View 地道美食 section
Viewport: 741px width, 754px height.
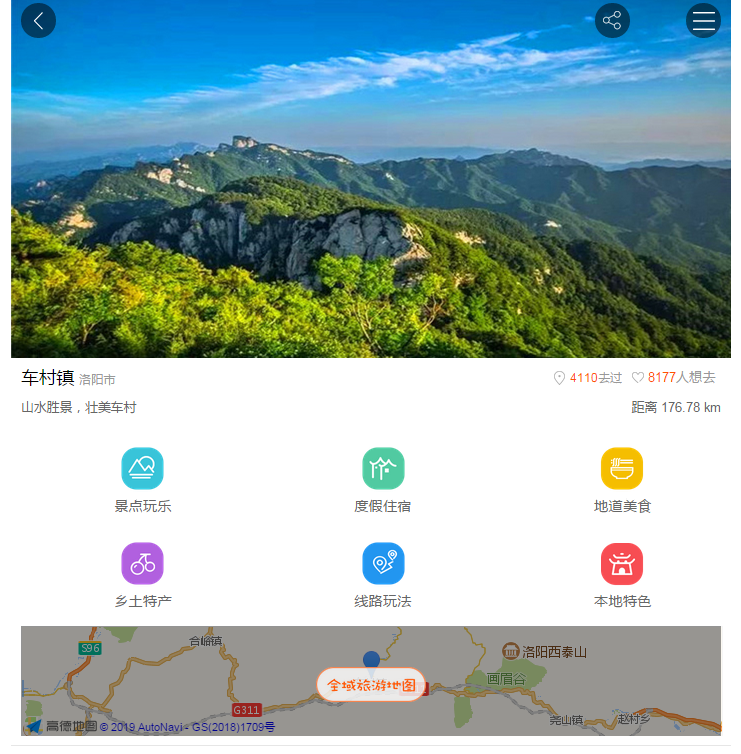[x=622, y=480]
